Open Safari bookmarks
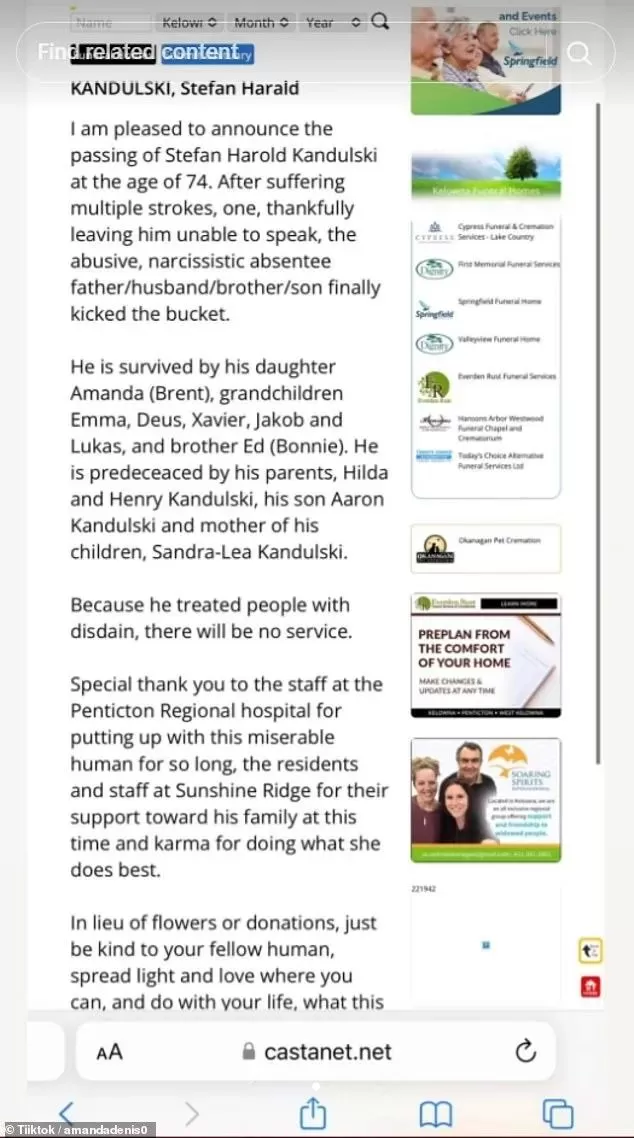Image resolution: width=634 pixels, height=1138 pixels. pos(435,1114)
